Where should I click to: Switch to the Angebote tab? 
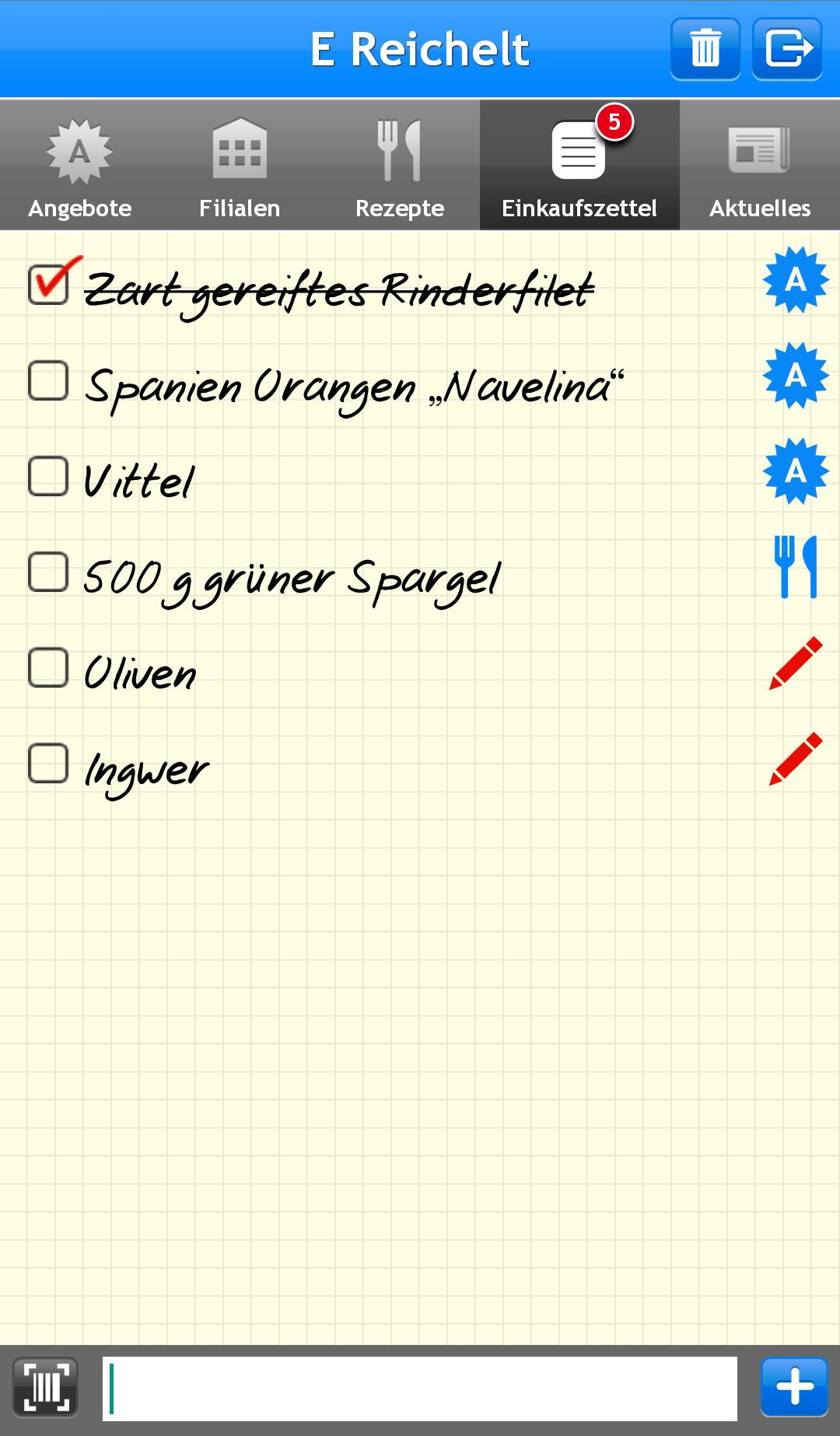(79, 166)
